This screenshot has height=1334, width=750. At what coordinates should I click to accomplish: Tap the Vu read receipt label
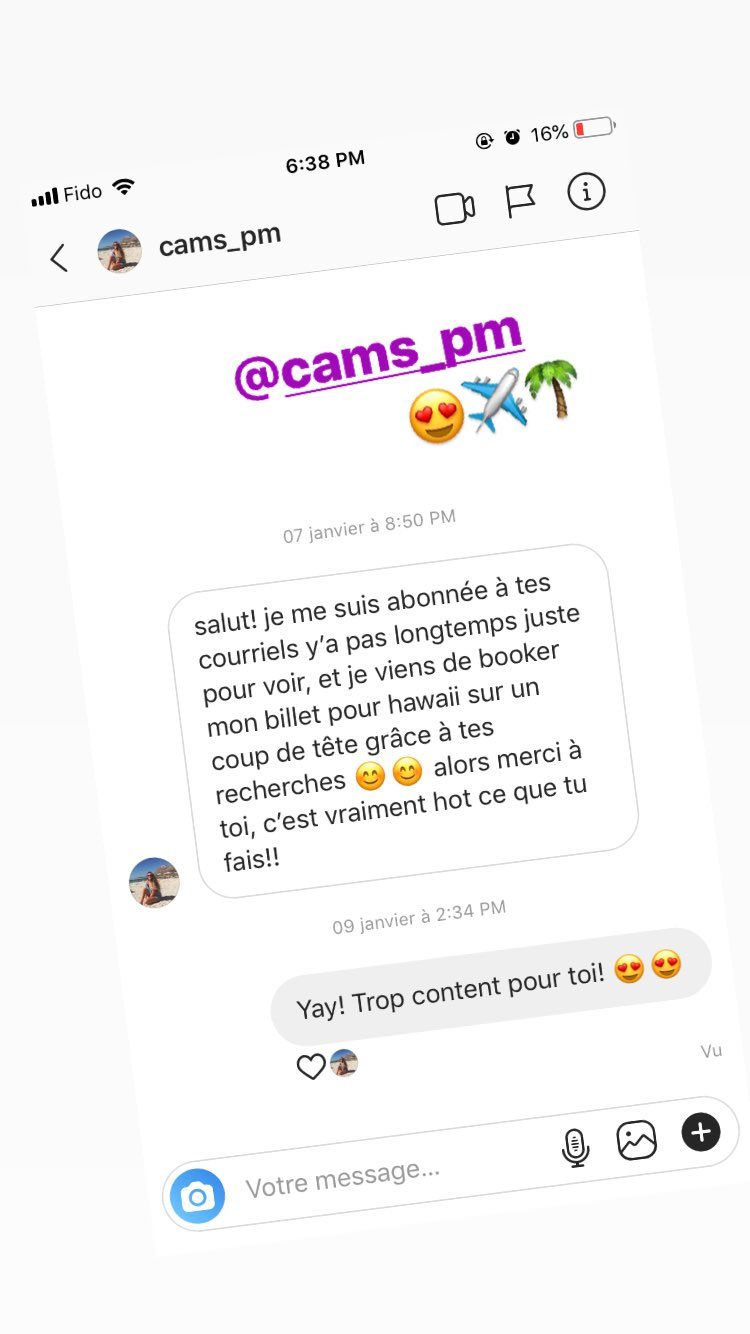(711, 1050)
